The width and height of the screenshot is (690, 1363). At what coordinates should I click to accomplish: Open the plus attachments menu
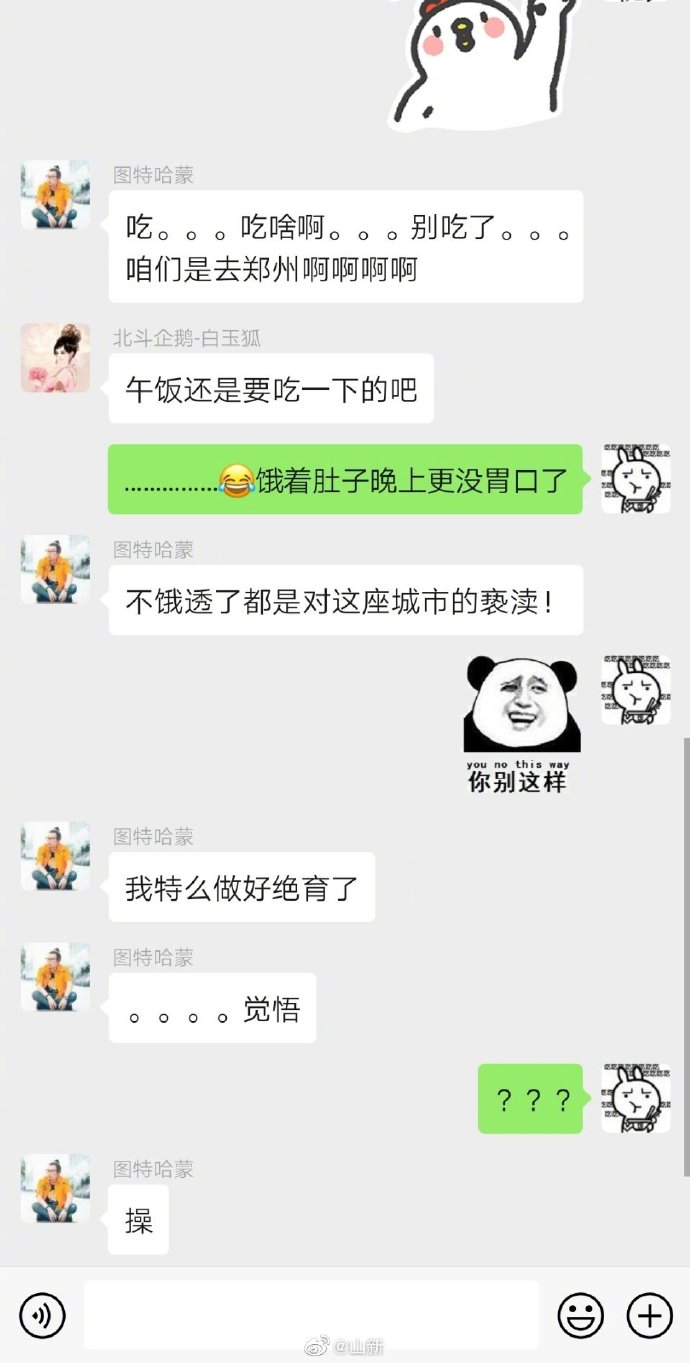(649, 1314)
